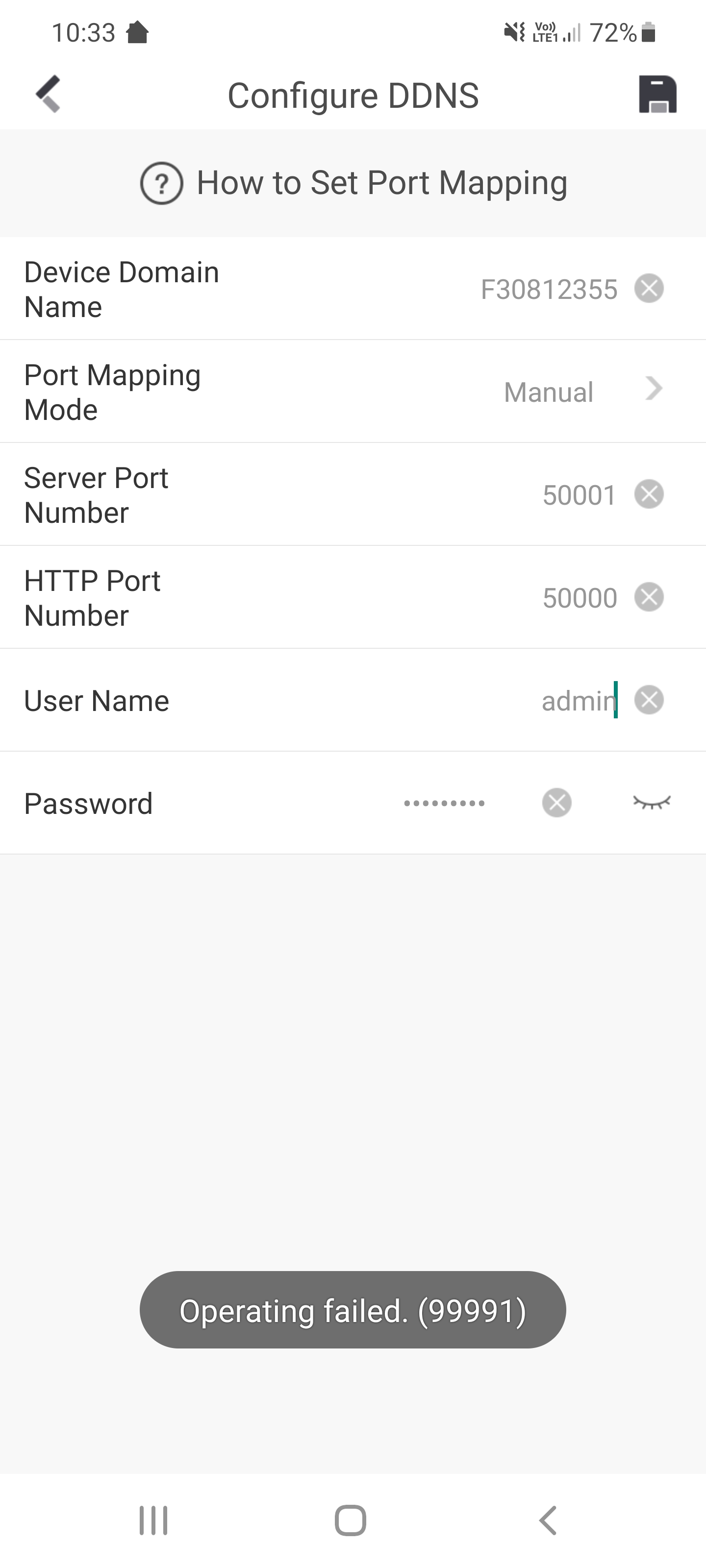
Task: Edit the User Name field
Action: click(578, 701)
